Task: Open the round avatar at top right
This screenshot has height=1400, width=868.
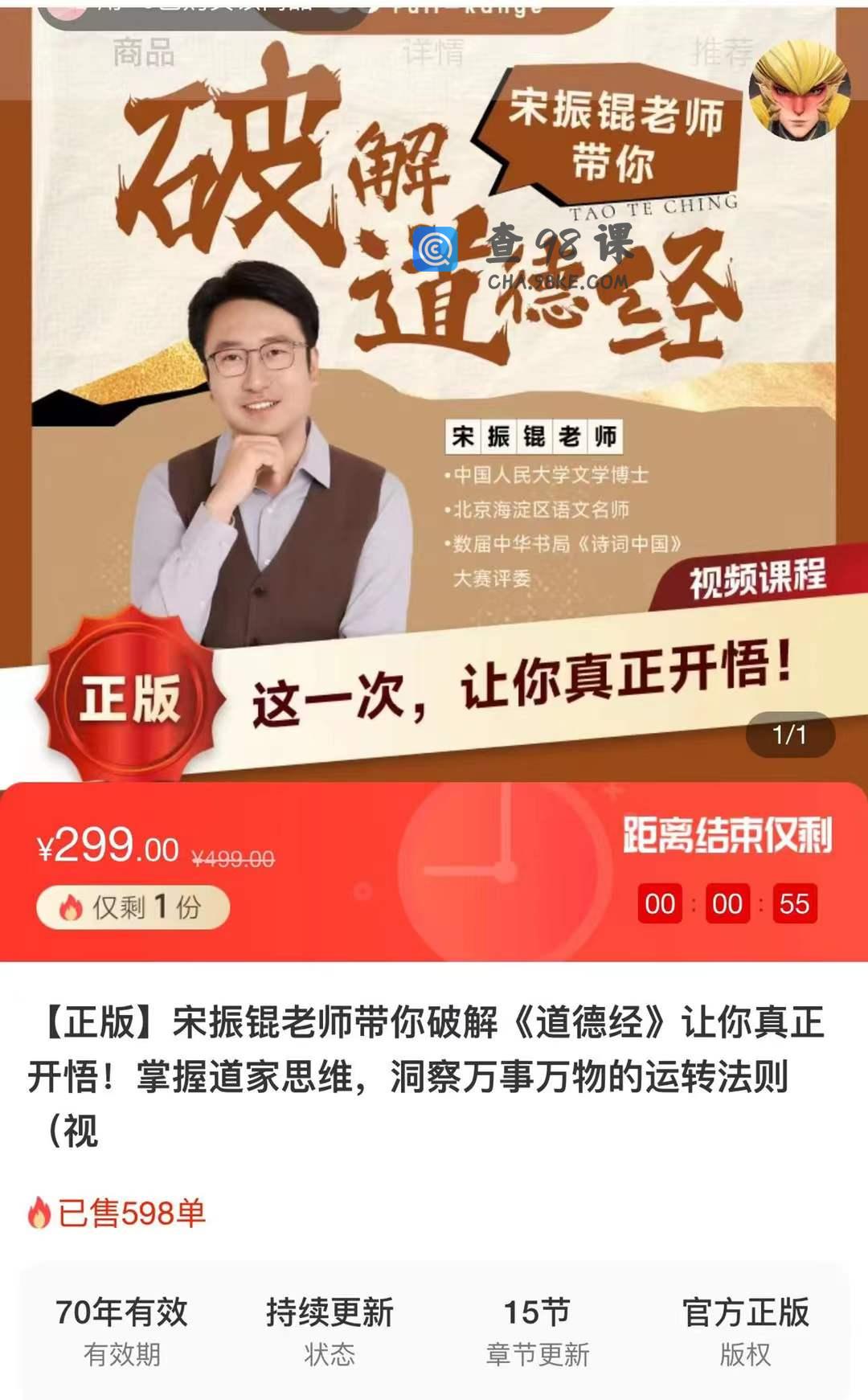Action: pos(799,89)
